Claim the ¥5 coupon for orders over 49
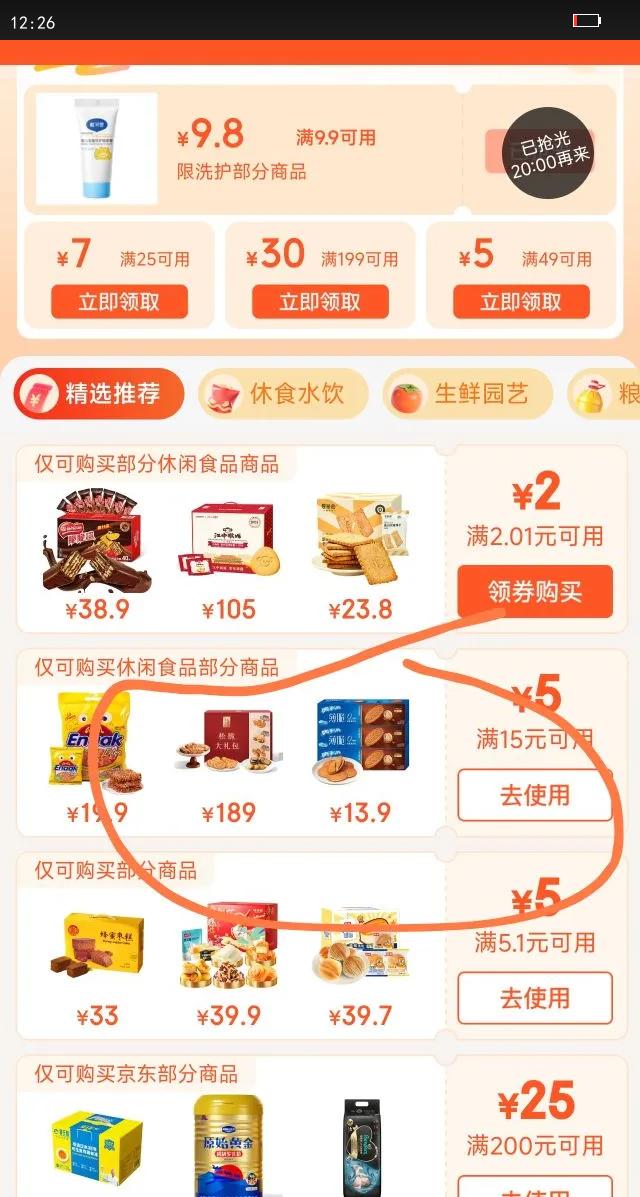Viewport: 640px width, 1197px height. click(x=521, y=302)
